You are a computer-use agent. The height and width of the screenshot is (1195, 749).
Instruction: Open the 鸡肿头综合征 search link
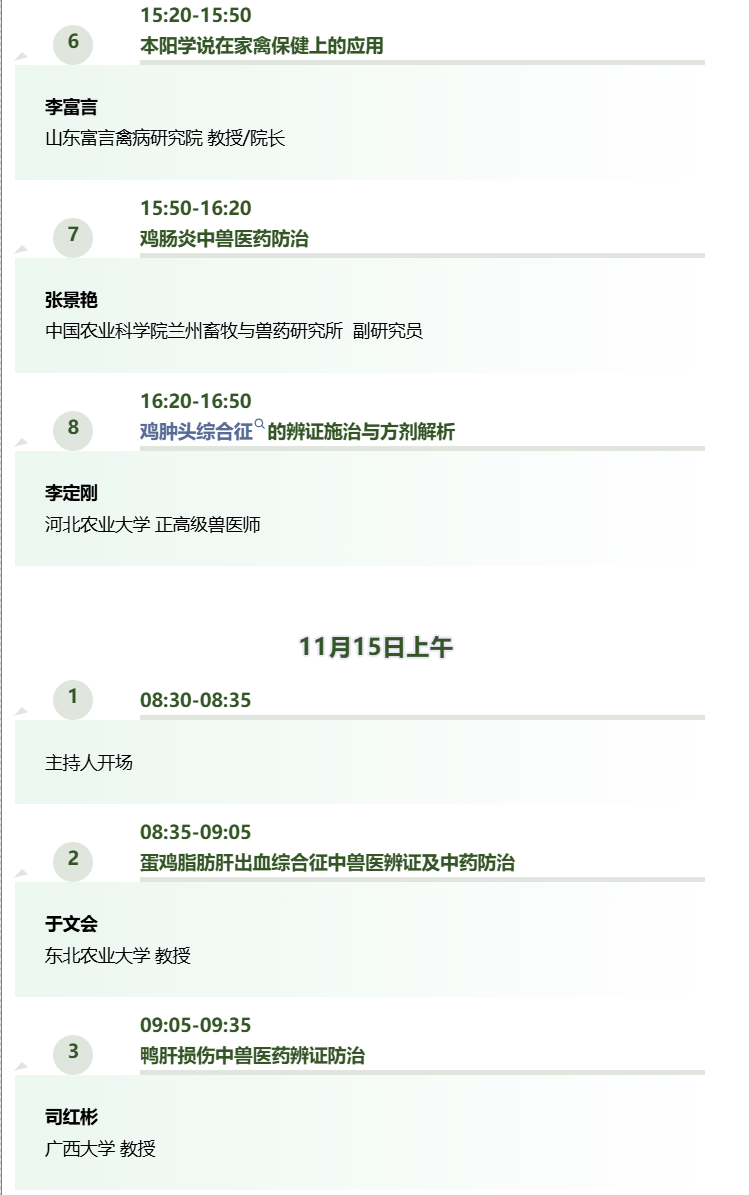tap(197, 432)
